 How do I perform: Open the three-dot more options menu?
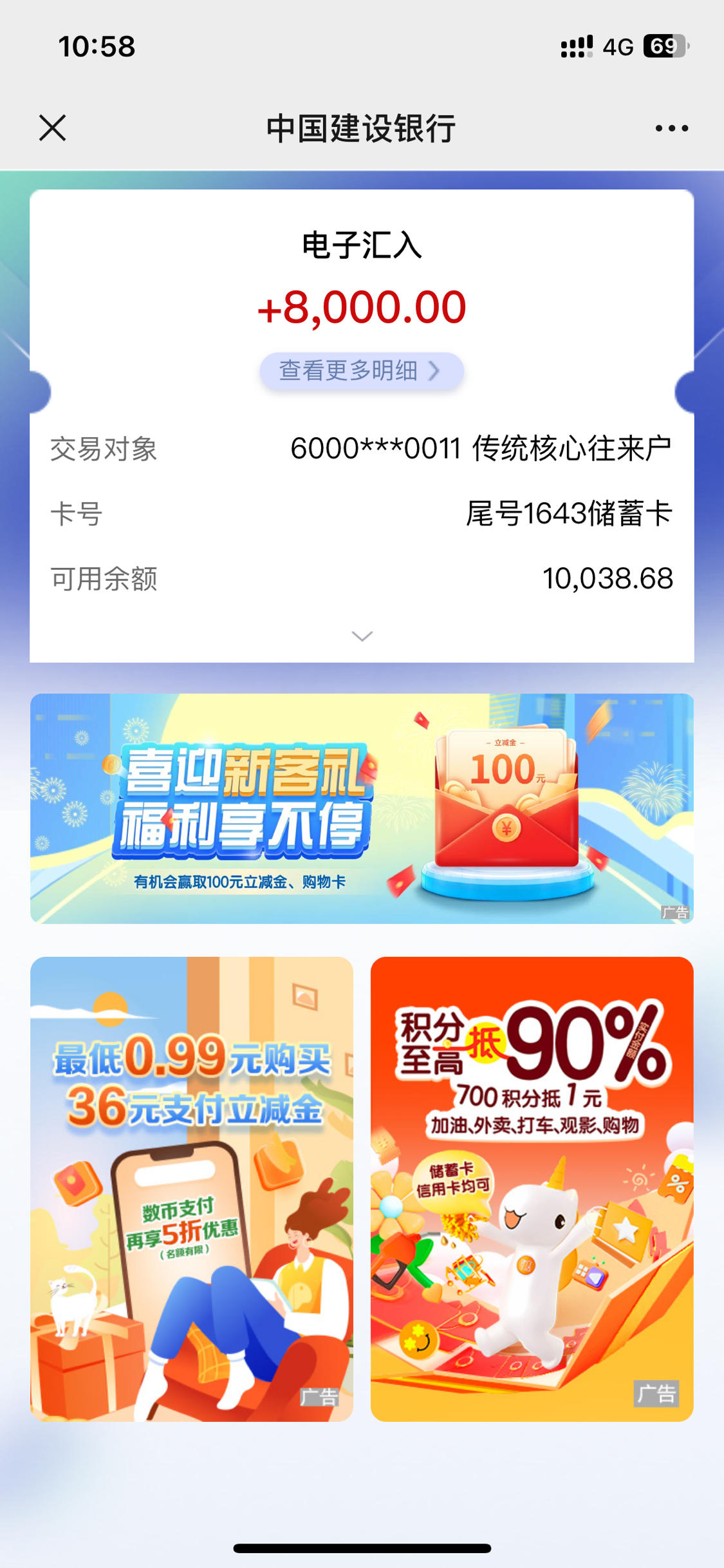(x=671, y=128)
